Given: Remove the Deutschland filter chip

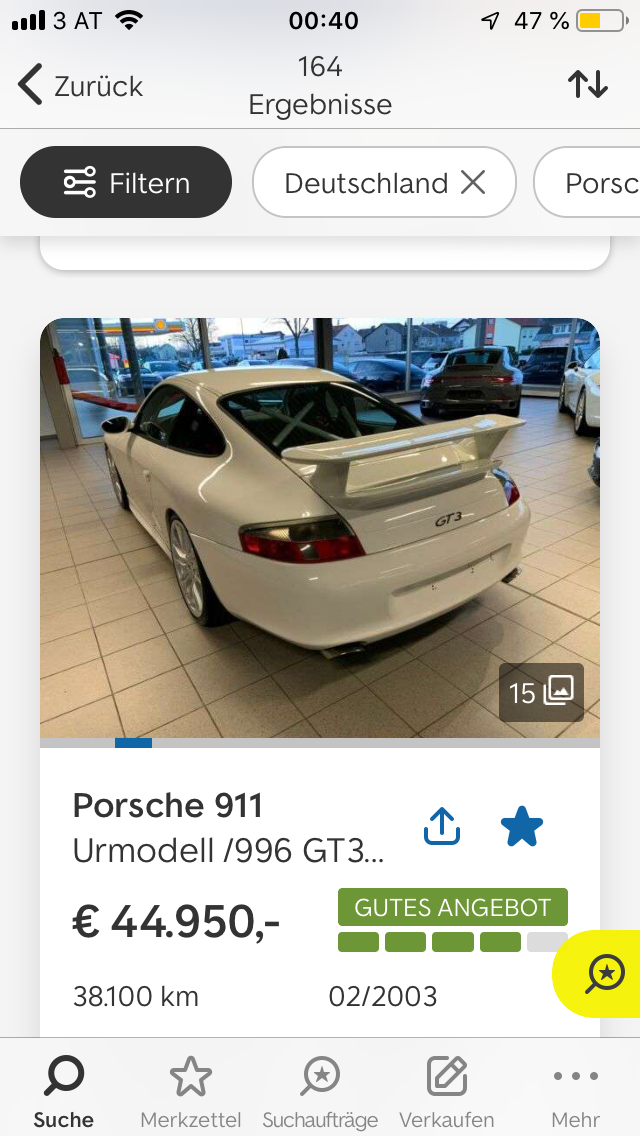Looking at the screenshot, I should pos(473,182).
